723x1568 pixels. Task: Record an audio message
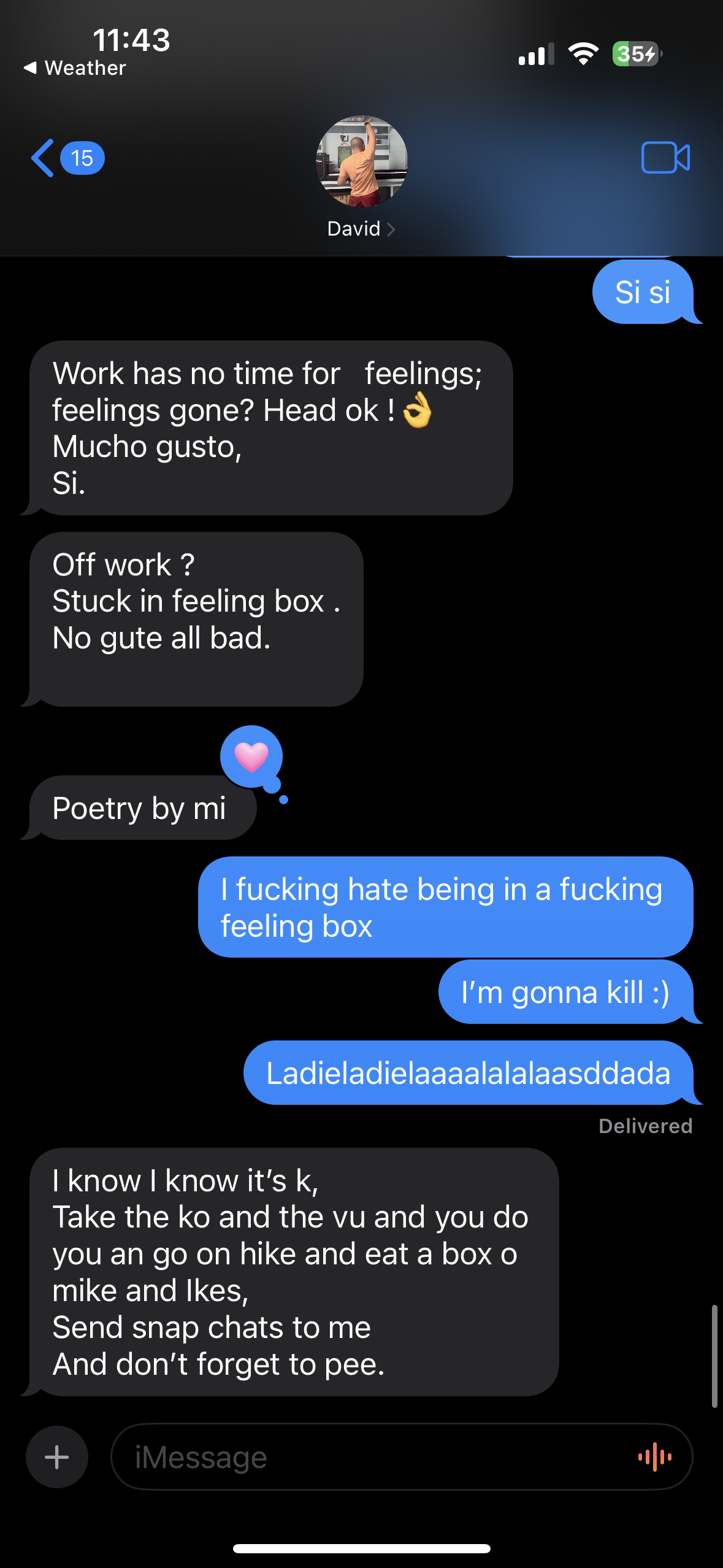point(655,1457)
